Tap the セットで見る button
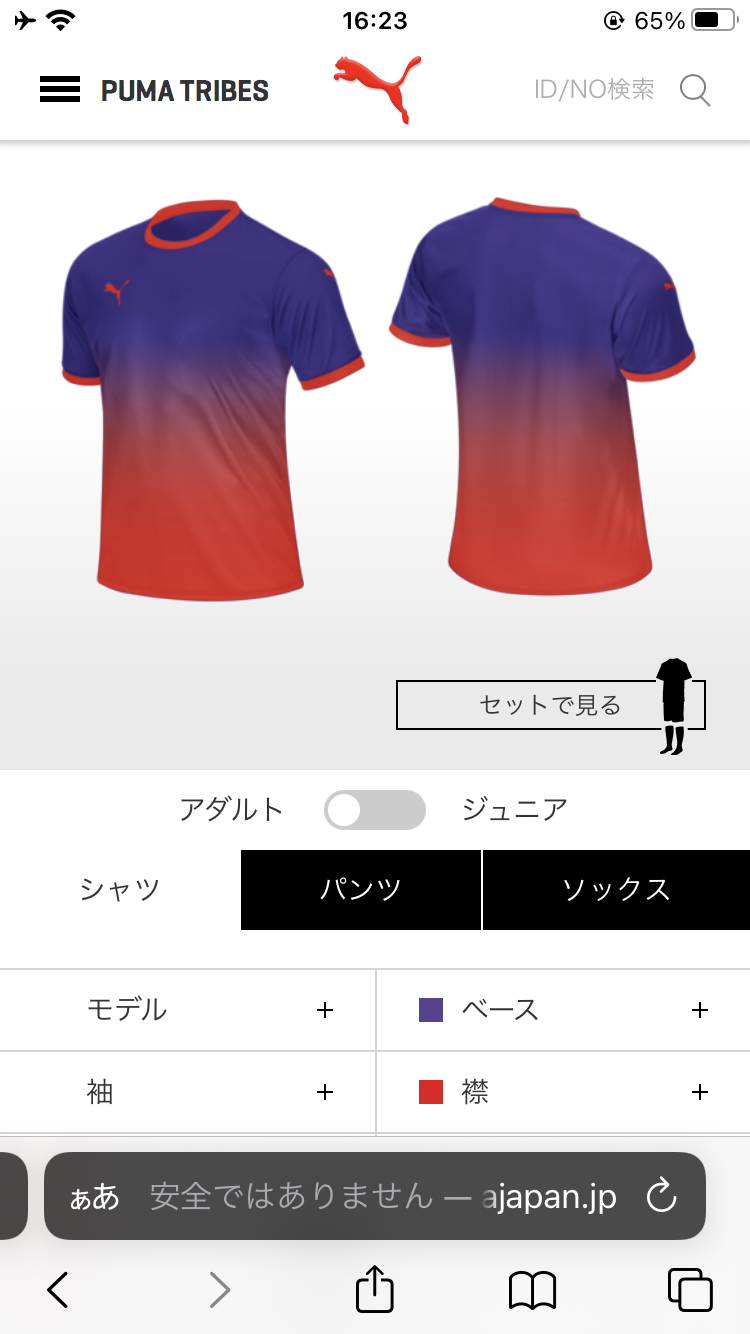The height and width of the screenshot is (1334, 750). [x=550, y=705]
